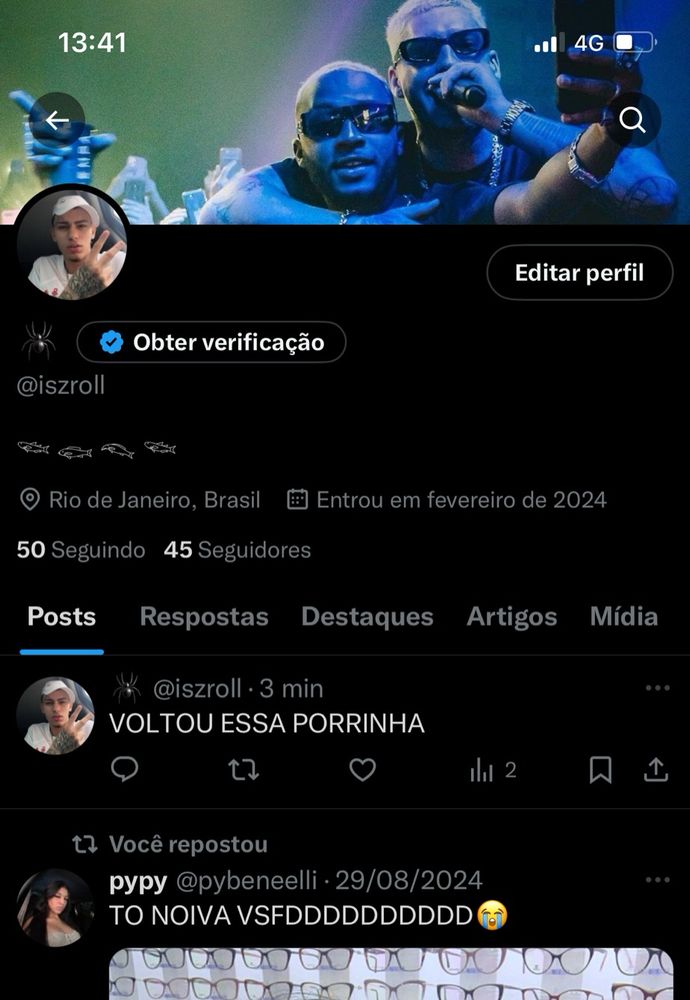The height and width of the screenshot is (1000, 690).
Task: Repost the VOLTOU ESSA PORRINHA post
Action: (x=243, y=769)
